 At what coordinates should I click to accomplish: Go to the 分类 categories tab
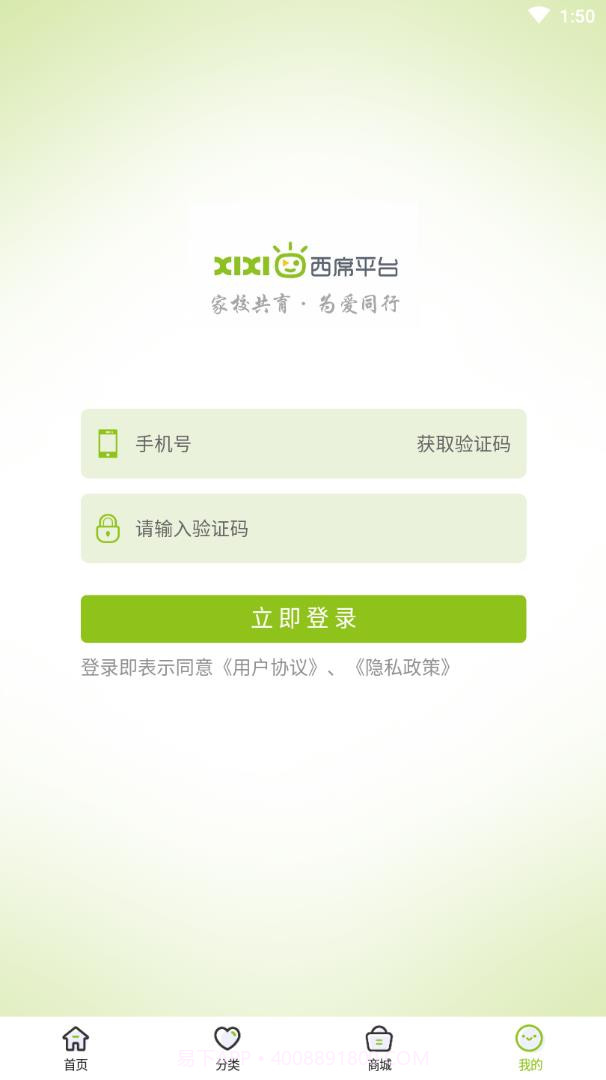click(228, 1047)
